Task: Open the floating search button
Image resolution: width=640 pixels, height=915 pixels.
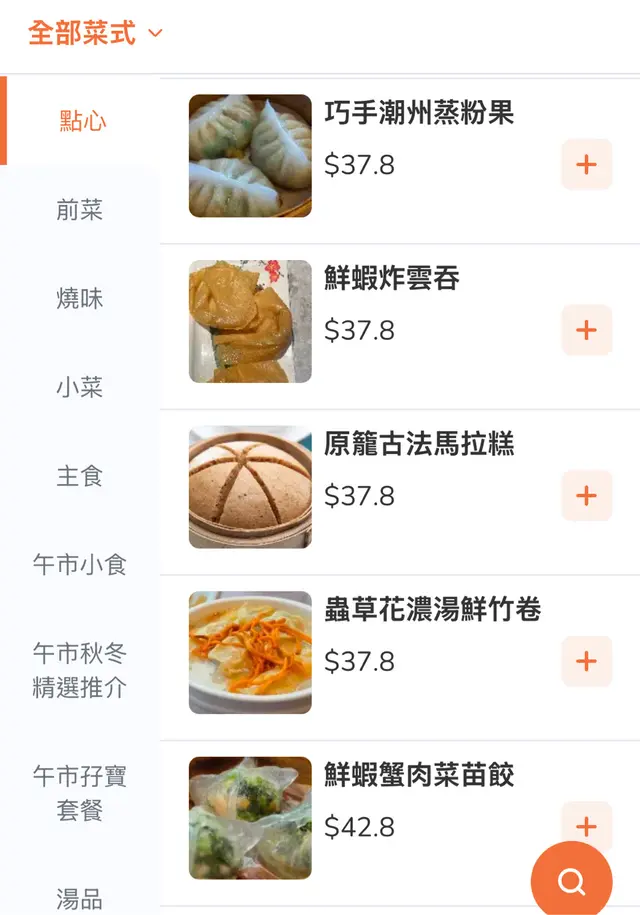Action: (x=571, y=881)
